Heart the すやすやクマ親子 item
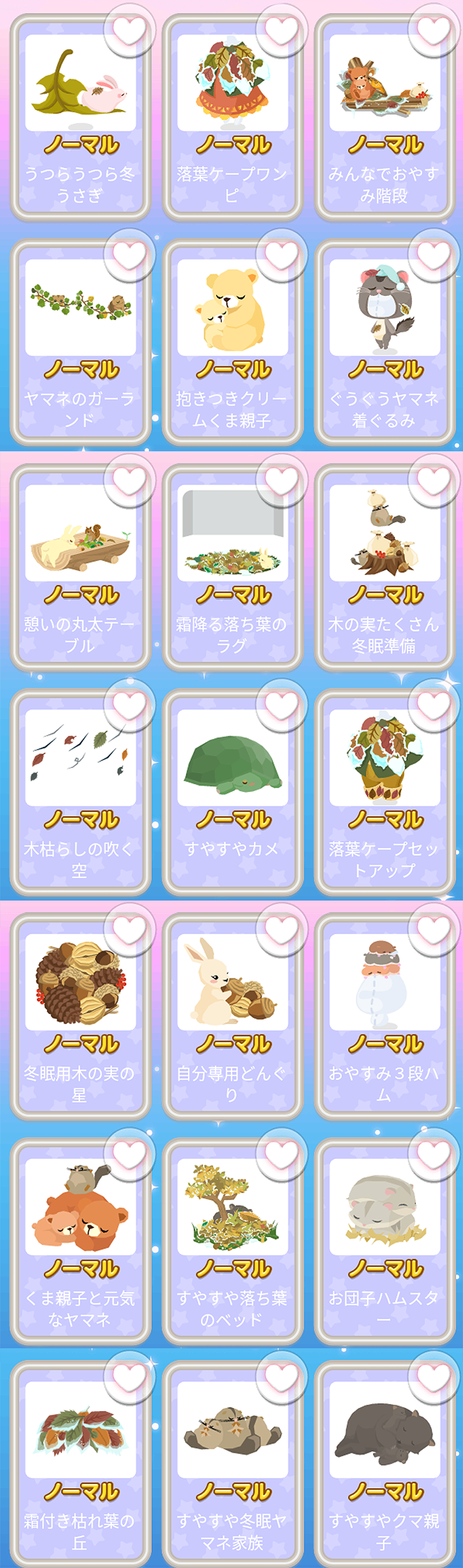463x1568 pixels. pos(433,1377)
